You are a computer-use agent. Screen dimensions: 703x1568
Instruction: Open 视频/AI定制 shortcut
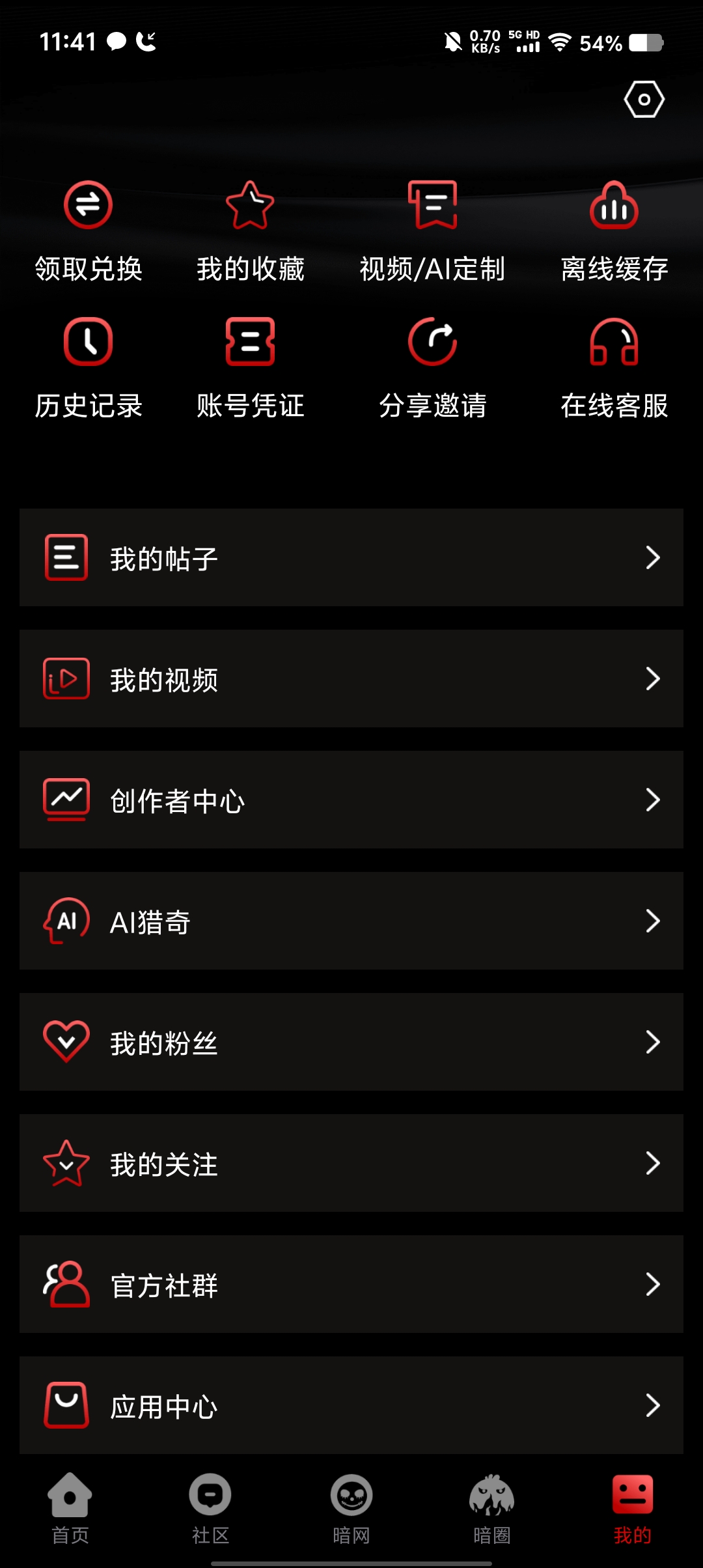[432, 232]
